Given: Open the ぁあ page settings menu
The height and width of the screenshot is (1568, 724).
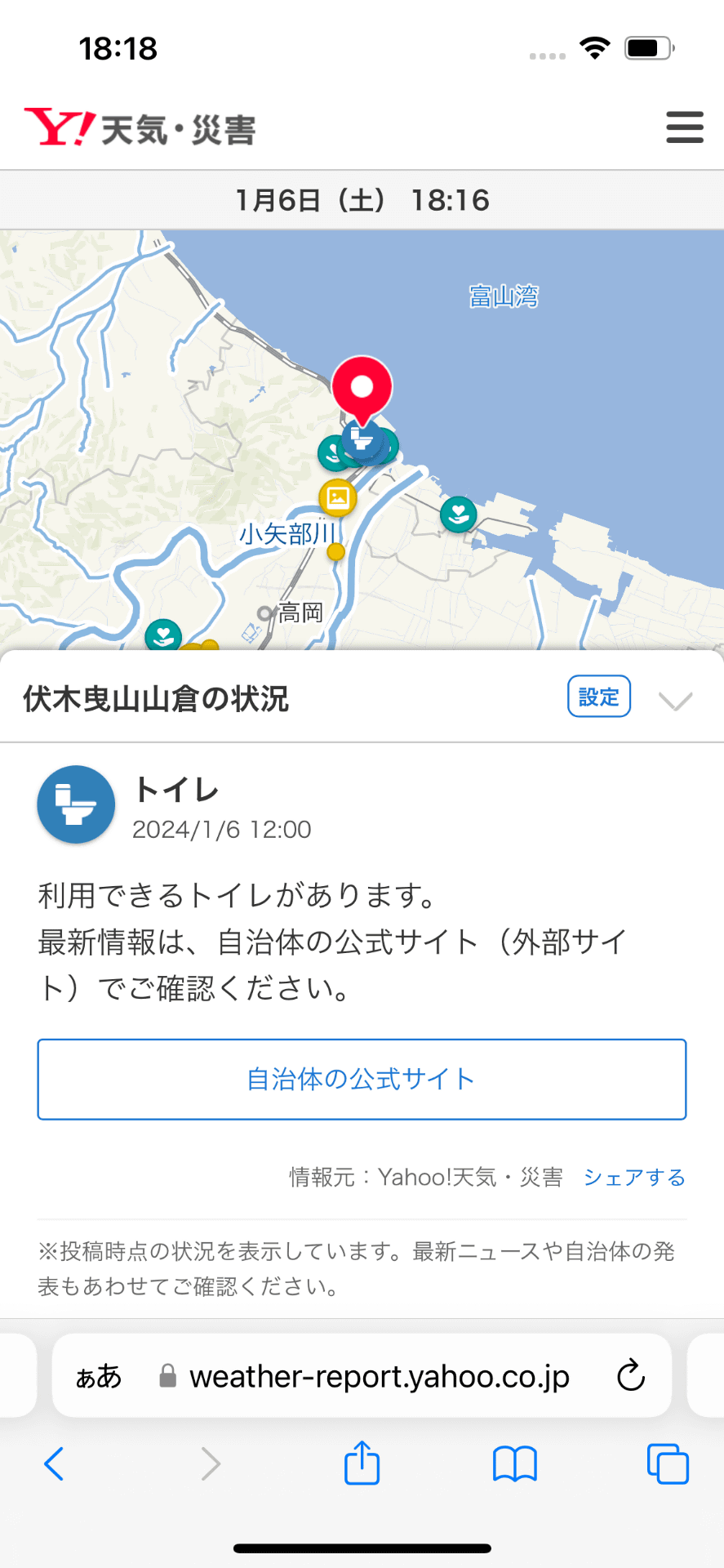Looking at the screenshot, I should pyautogui.click(x=99, y=1377).
